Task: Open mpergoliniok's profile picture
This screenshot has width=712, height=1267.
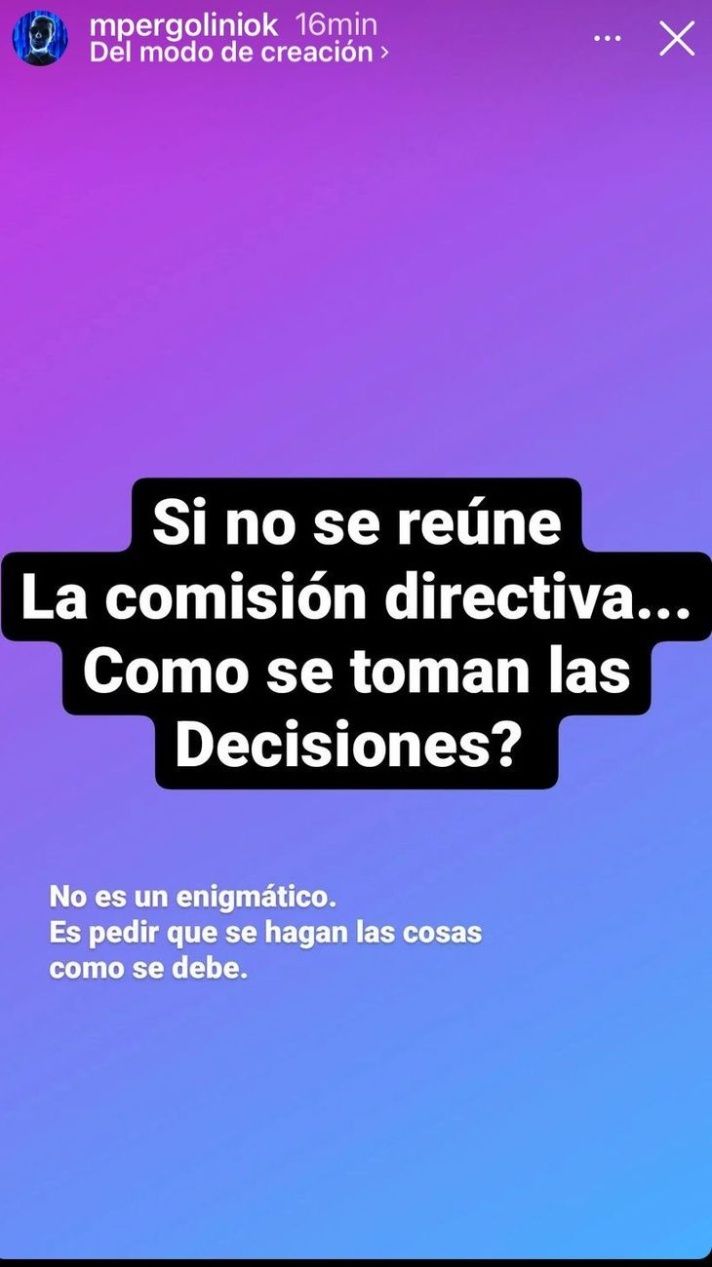Action: tap(40, 39)
